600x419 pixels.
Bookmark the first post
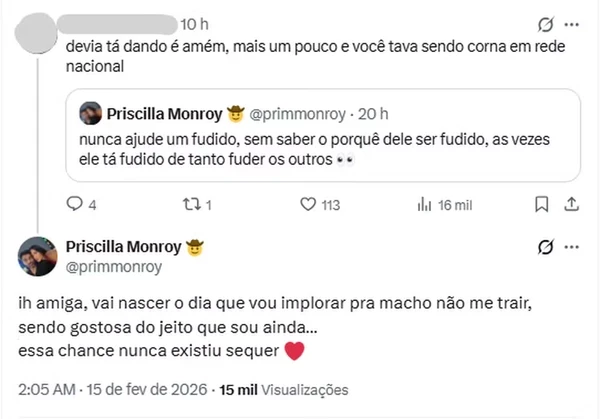point(541,205)
